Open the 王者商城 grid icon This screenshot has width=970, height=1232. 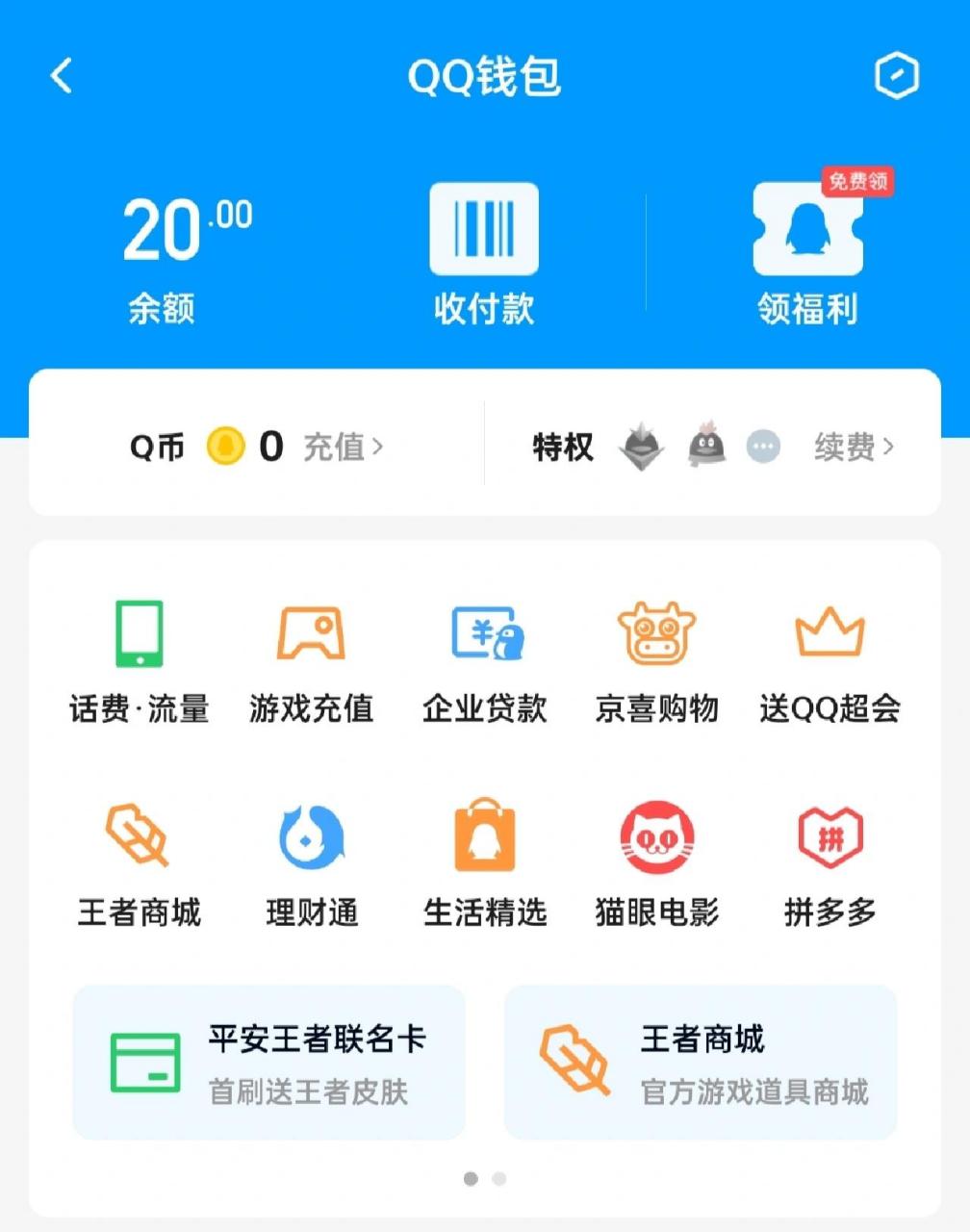139,837
